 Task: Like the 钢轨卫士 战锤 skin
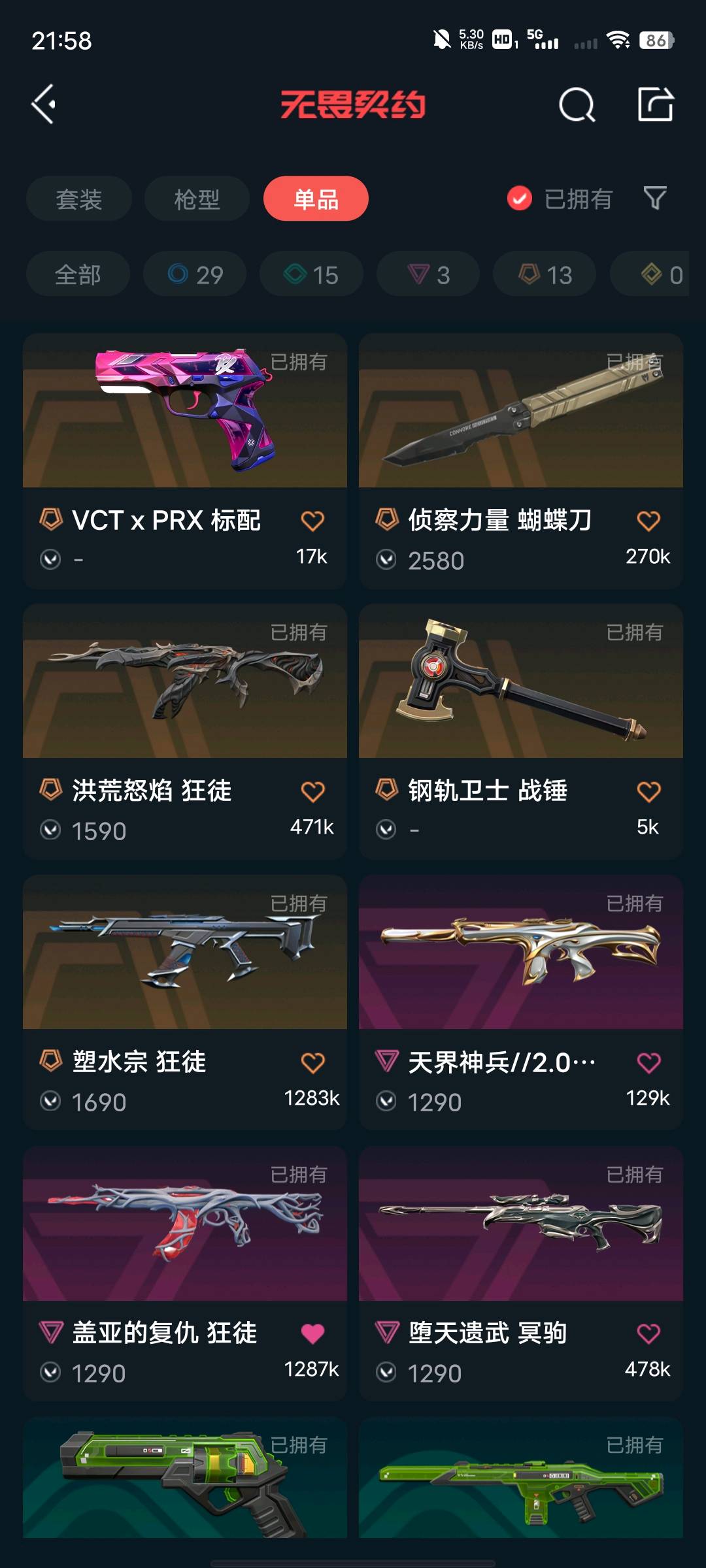point(648,792)
